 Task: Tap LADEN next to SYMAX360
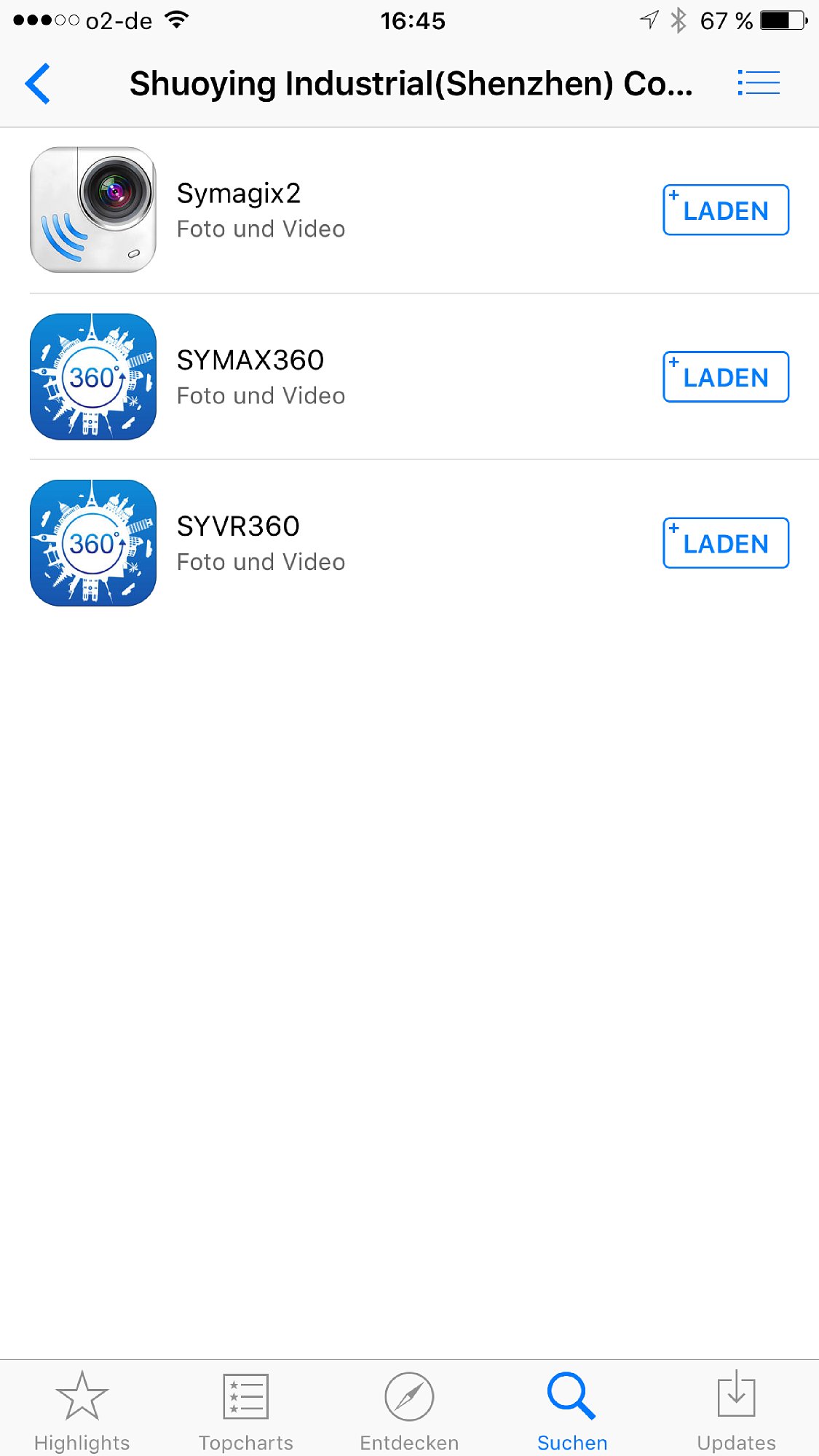(x=725, y=377)
